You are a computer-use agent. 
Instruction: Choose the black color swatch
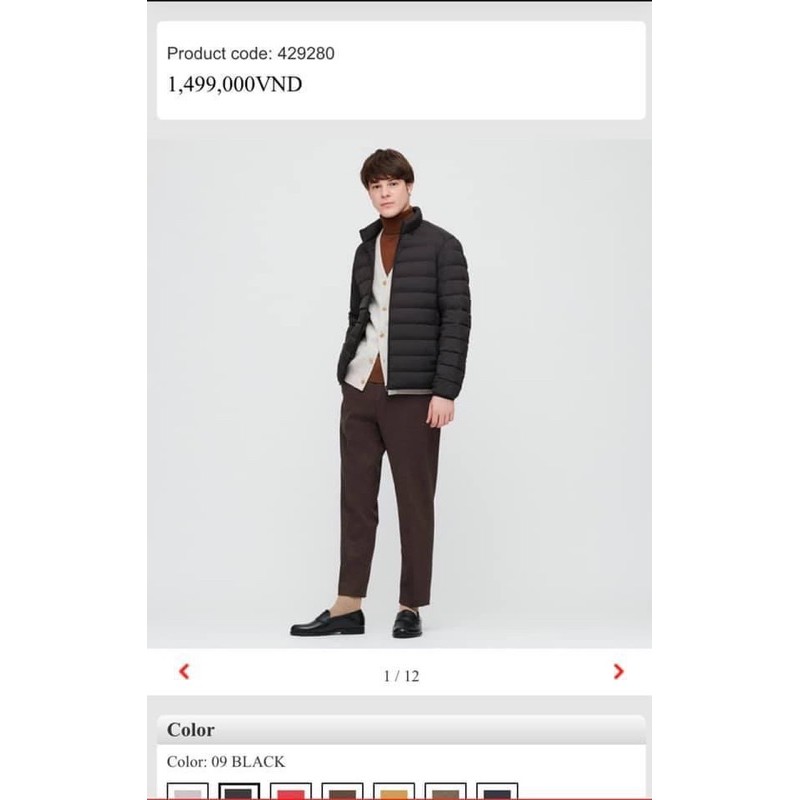(239, 792)
